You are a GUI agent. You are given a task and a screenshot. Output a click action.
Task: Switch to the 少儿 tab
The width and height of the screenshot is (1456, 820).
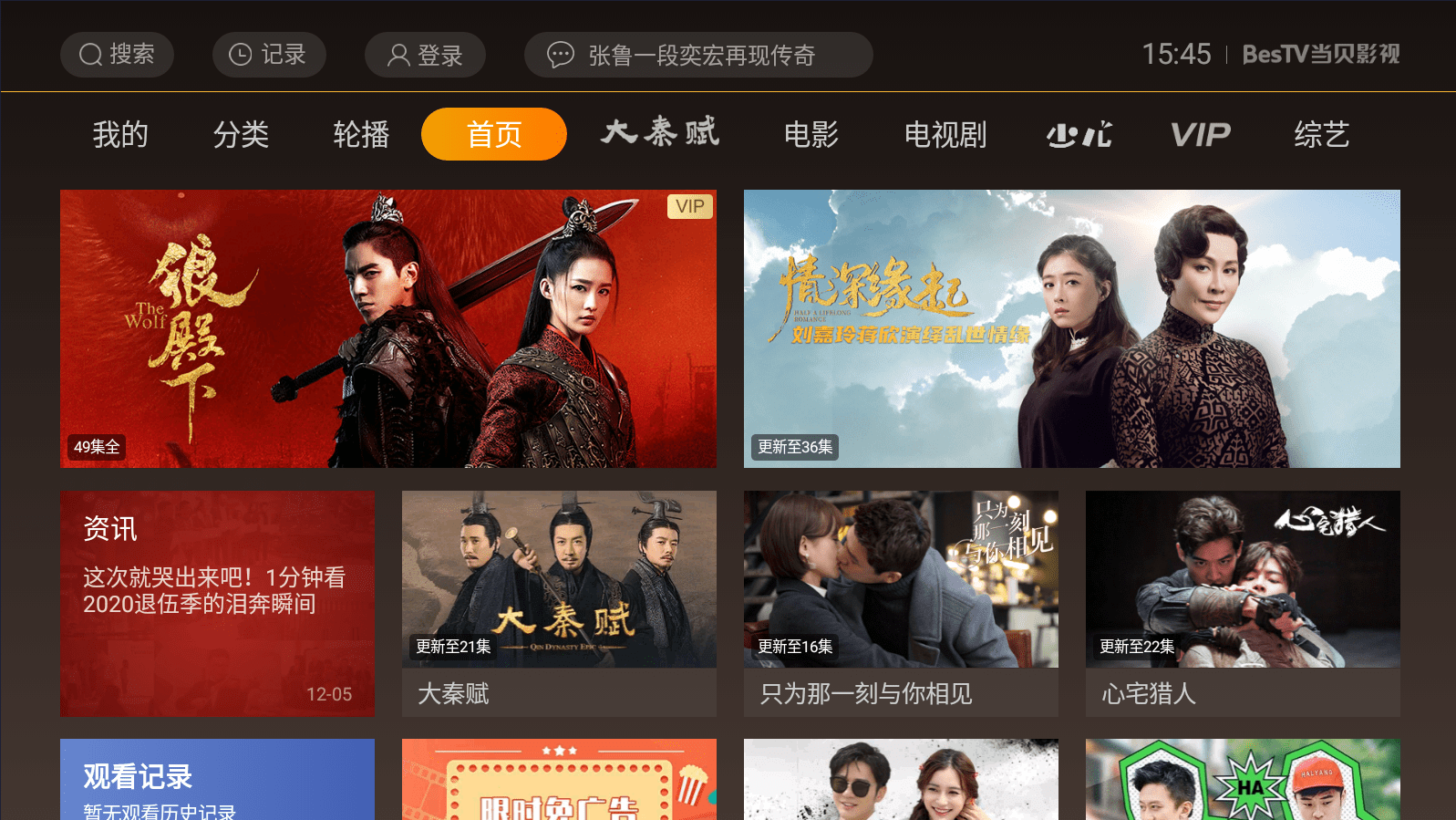[x=1079, y=135]
